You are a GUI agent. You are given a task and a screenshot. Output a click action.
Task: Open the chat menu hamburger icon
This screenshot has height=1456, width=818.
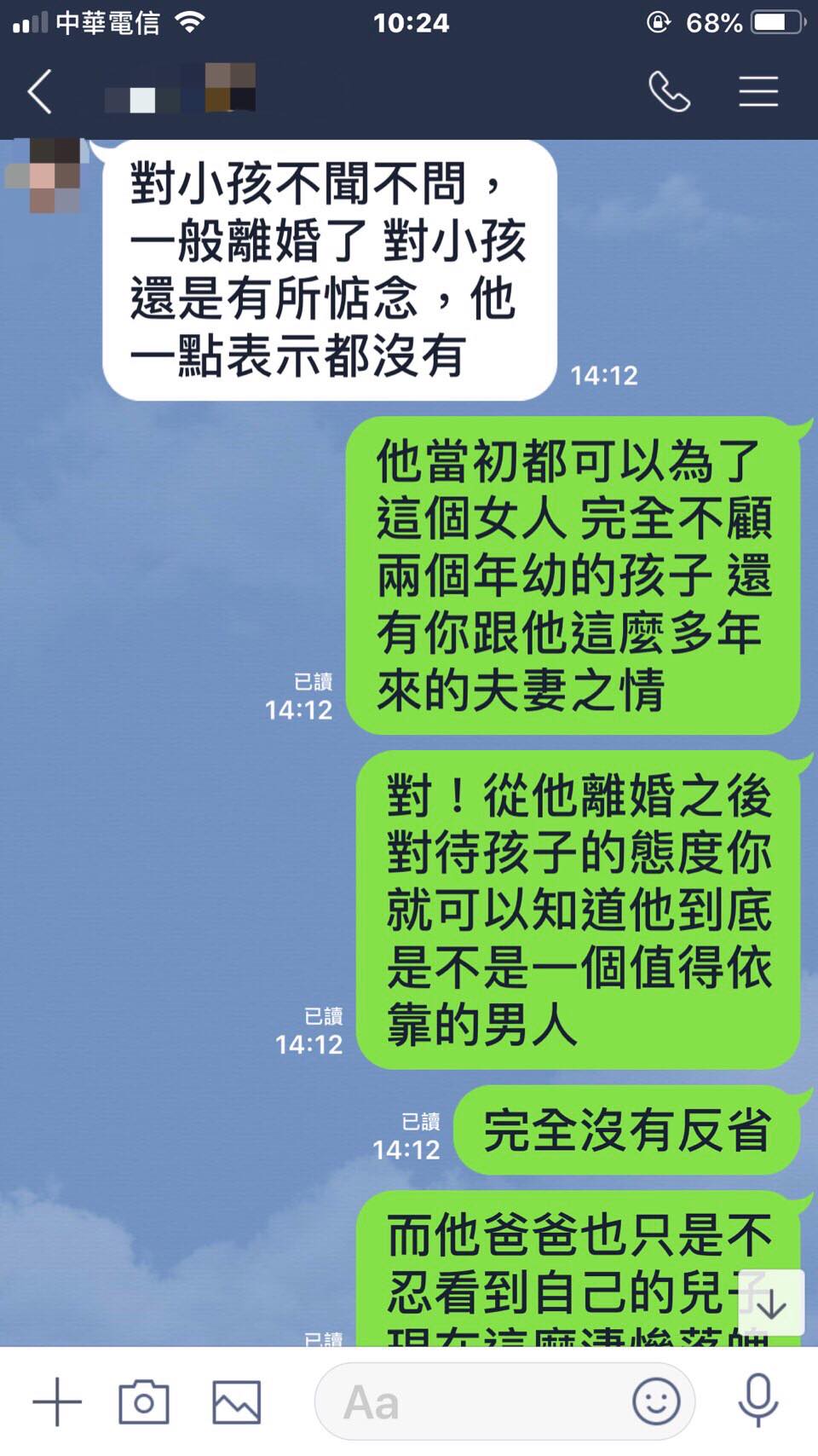point(758,91)
